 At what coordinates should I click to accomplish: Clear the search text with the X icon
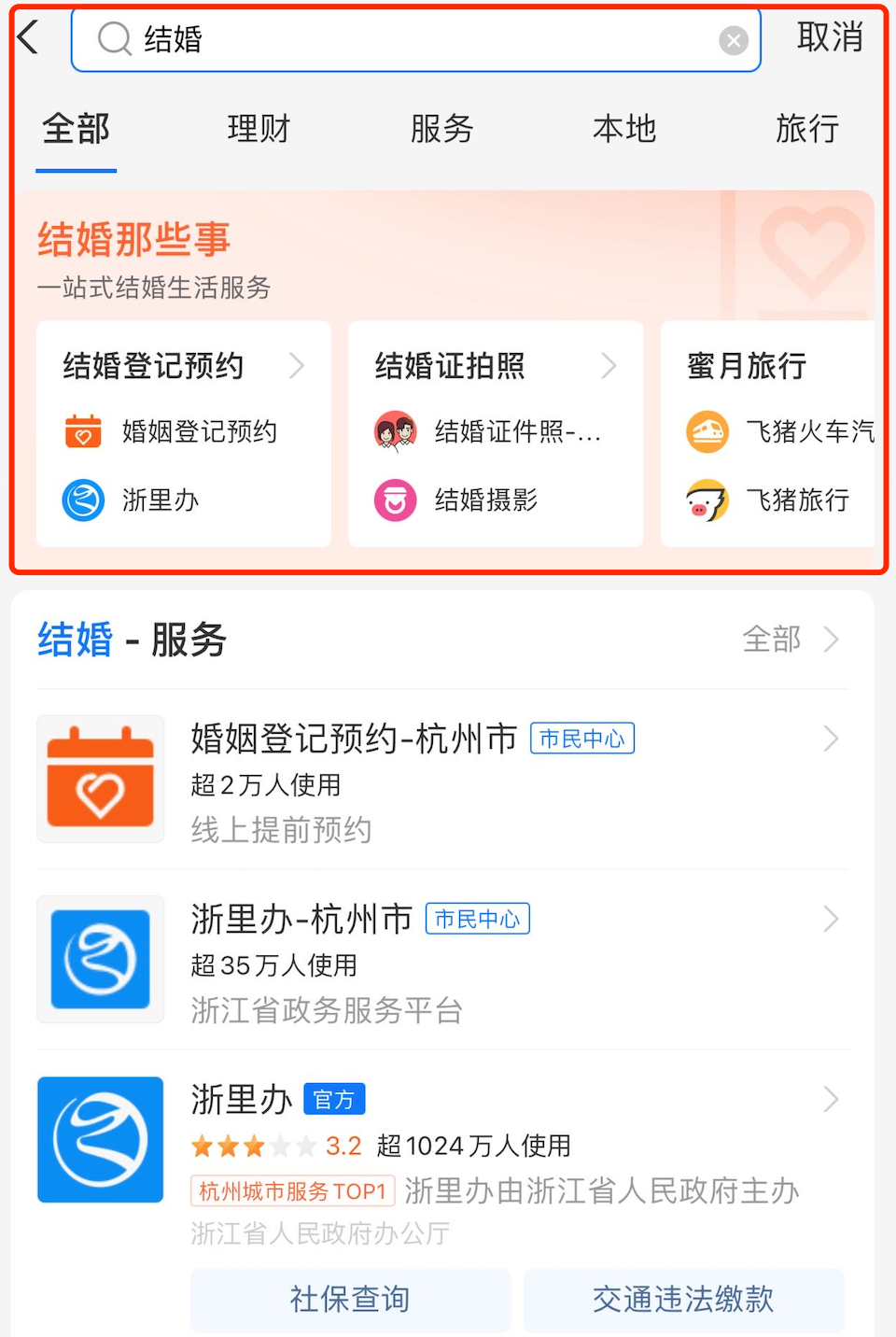pos(734,40)
